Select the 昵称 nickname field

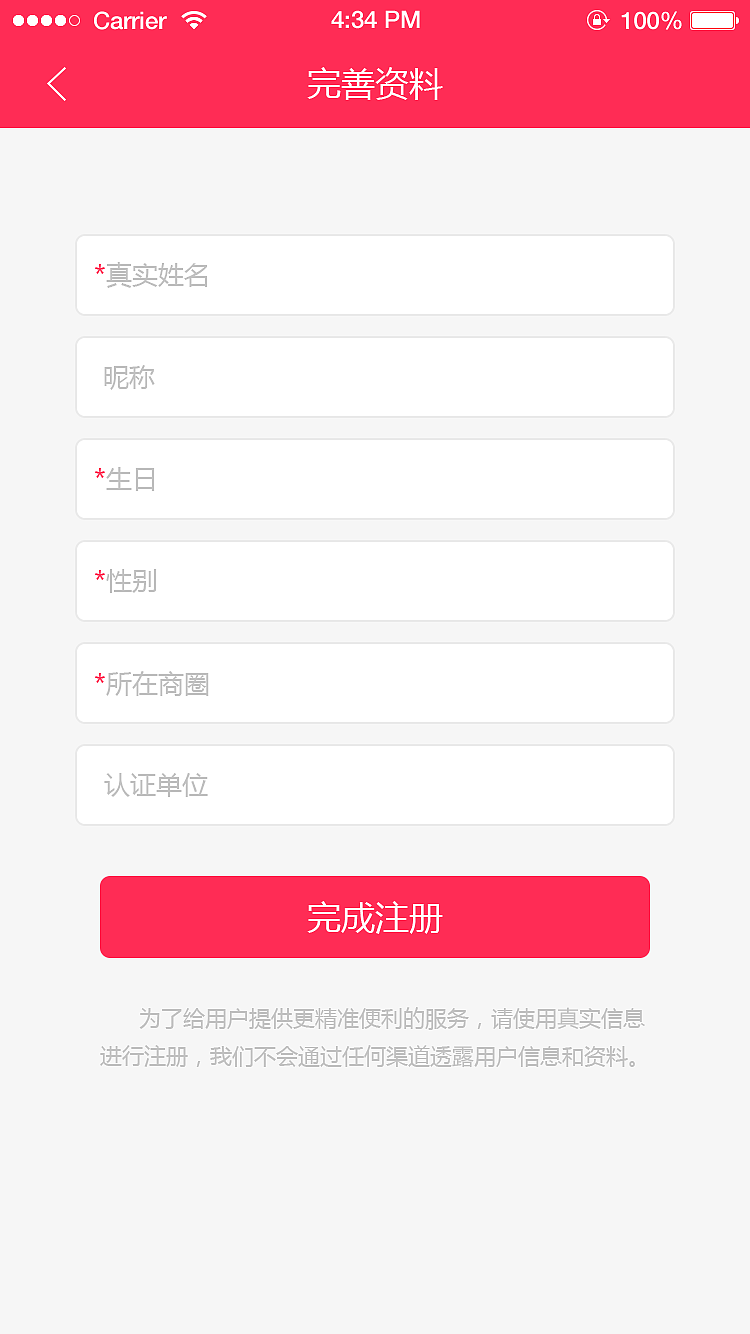click(x=375, y=377)
